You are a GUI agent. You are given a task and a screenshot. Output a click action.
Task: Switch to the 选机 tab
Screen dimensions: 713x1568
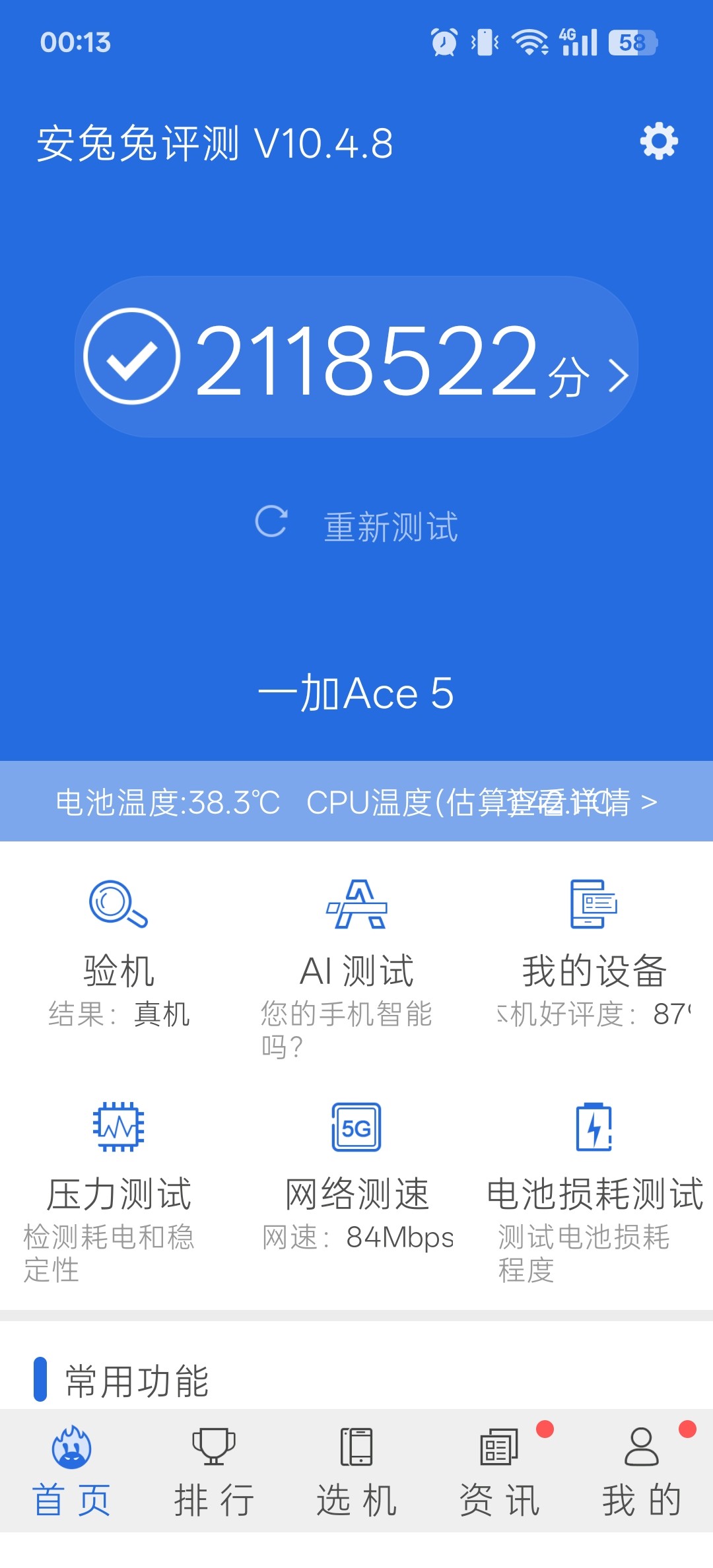click(x=356, y=1471)
